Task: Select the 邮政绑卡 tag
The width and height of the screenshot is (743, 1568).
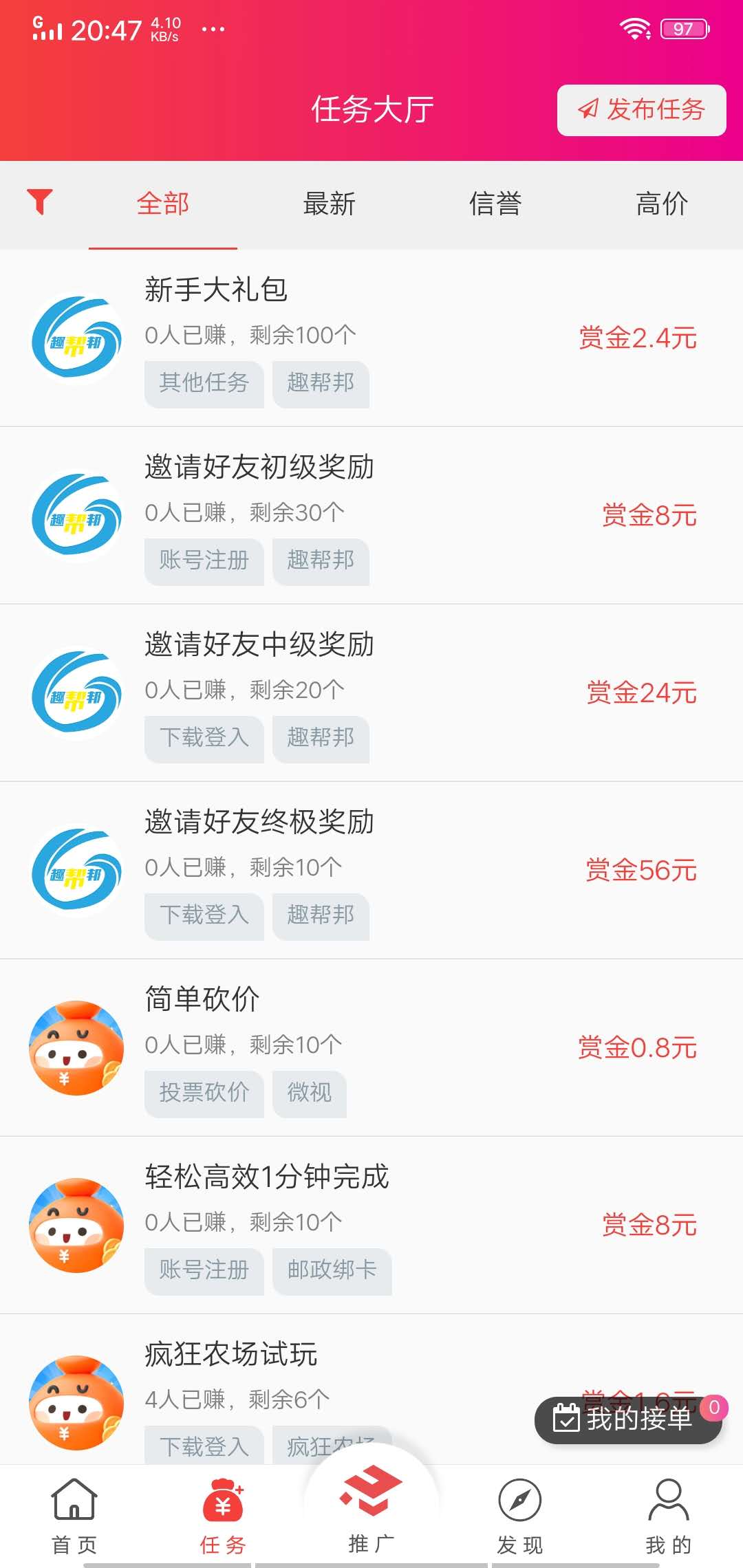Action: 333,1272
